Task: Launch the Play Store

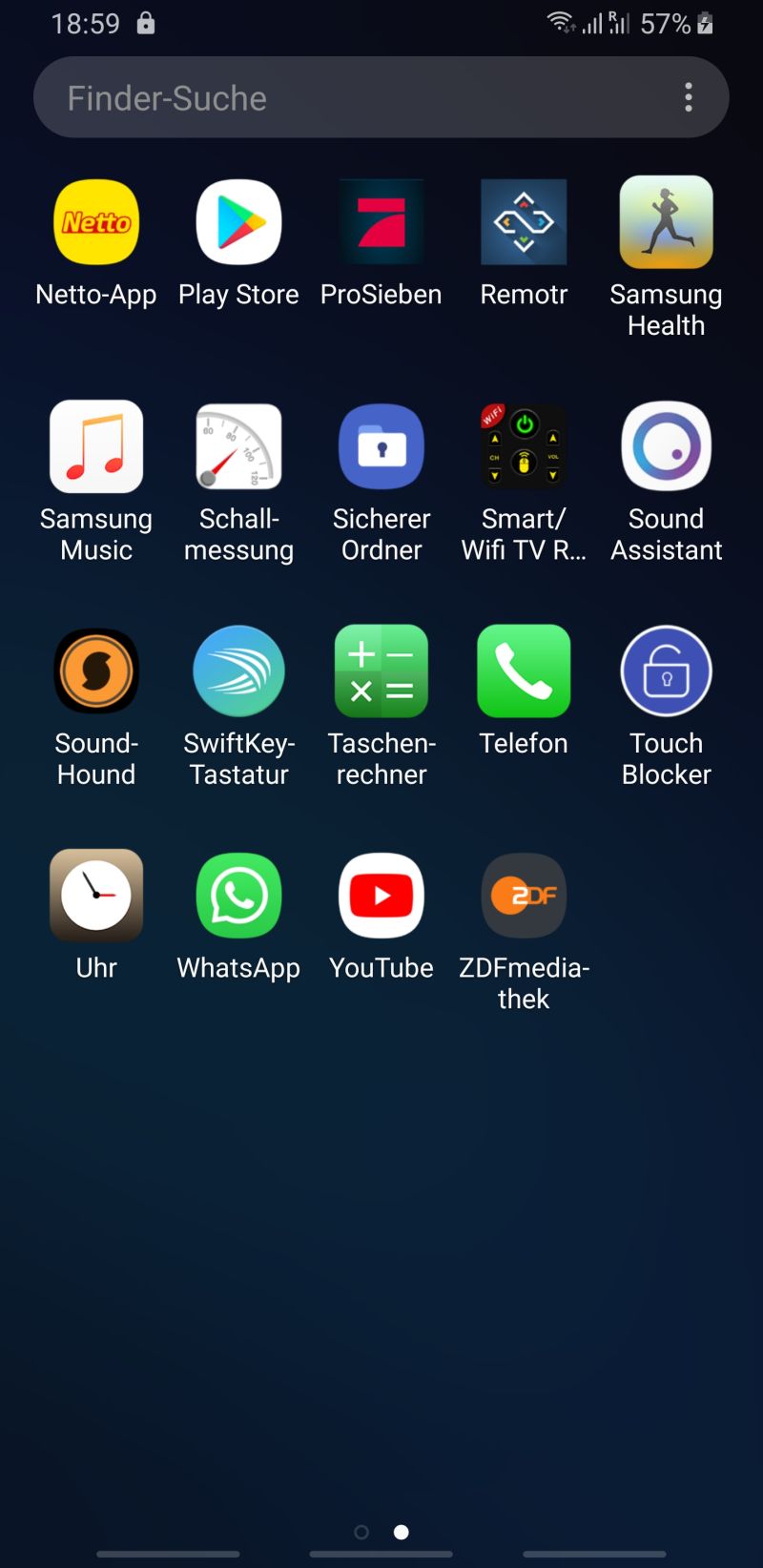Action: coord(238,223)
